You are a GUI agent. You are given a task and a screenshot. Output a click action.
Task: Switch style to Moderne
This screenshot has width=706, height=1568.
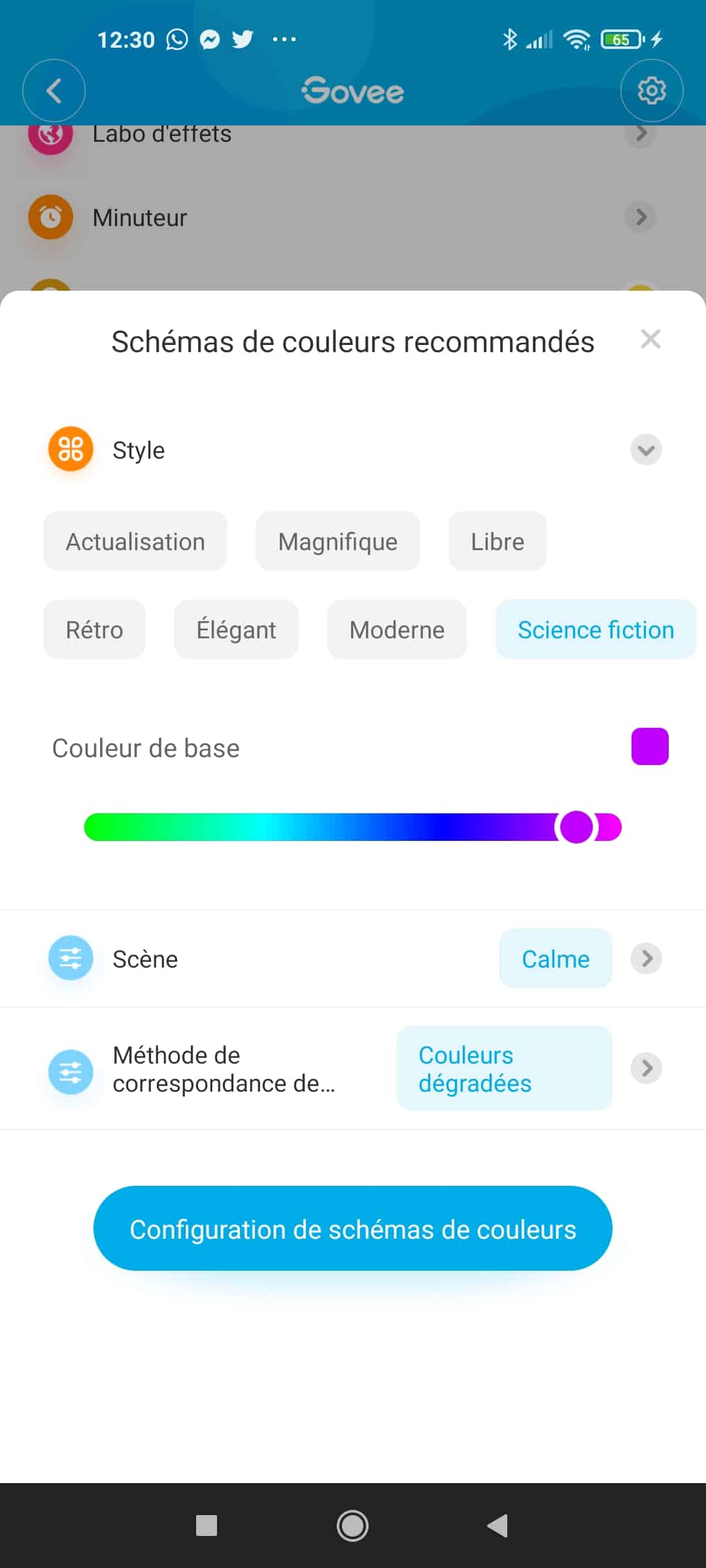pyautogui.click(x=397, y=630)
